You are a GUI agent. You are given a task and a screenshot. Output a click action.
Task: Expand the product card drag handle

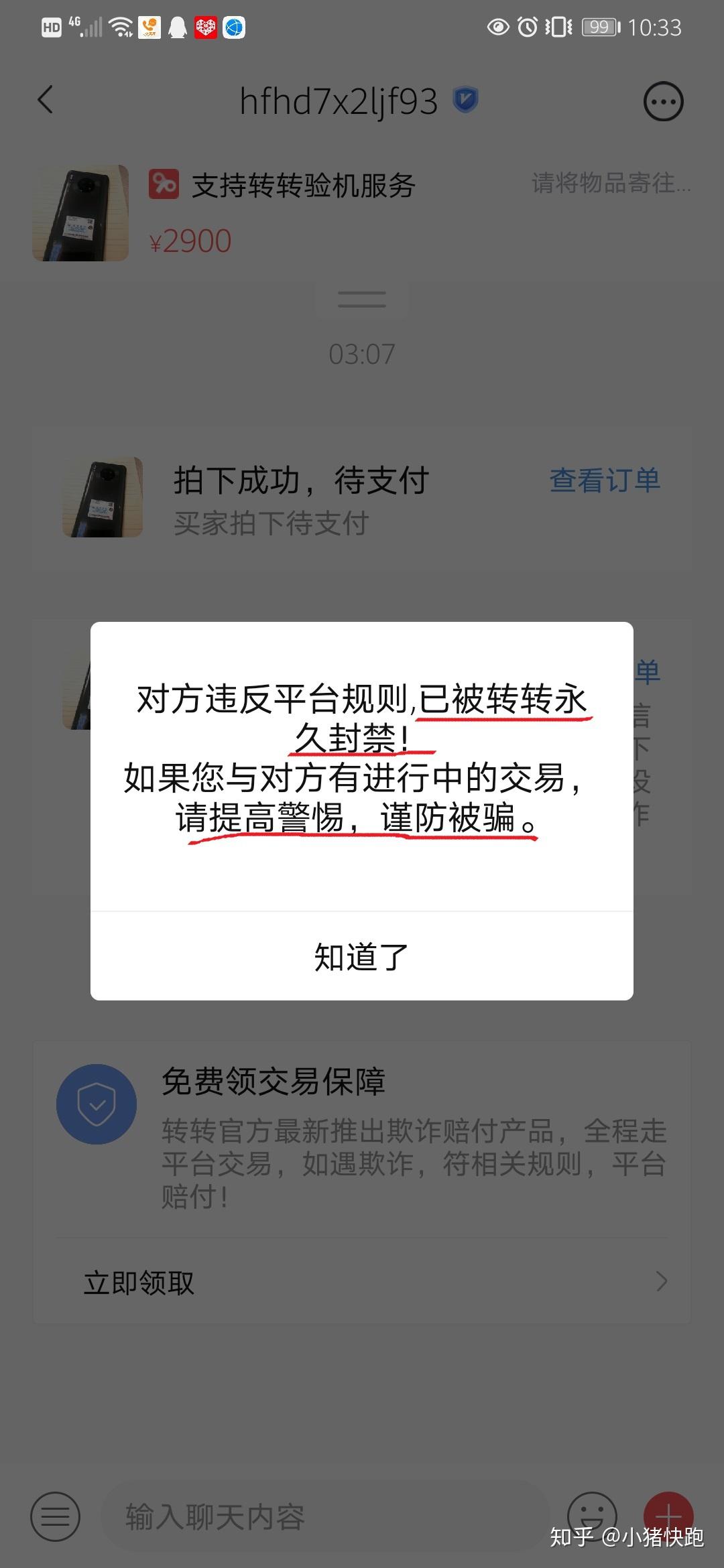point(361,299)
